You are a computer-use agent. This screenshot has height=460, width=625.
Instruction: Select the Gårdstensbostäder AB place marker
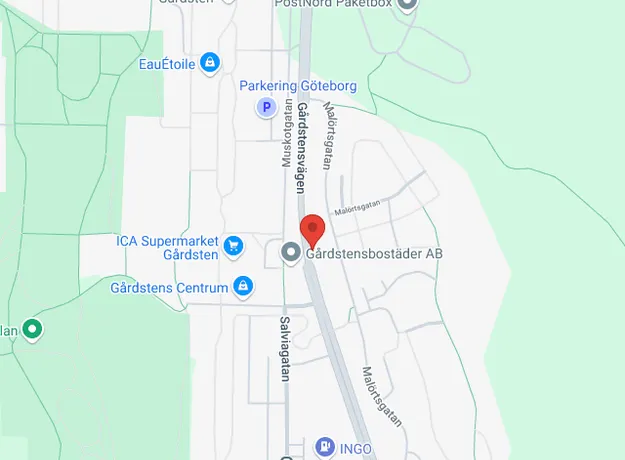pyautogui.click(x=291, y=254)
